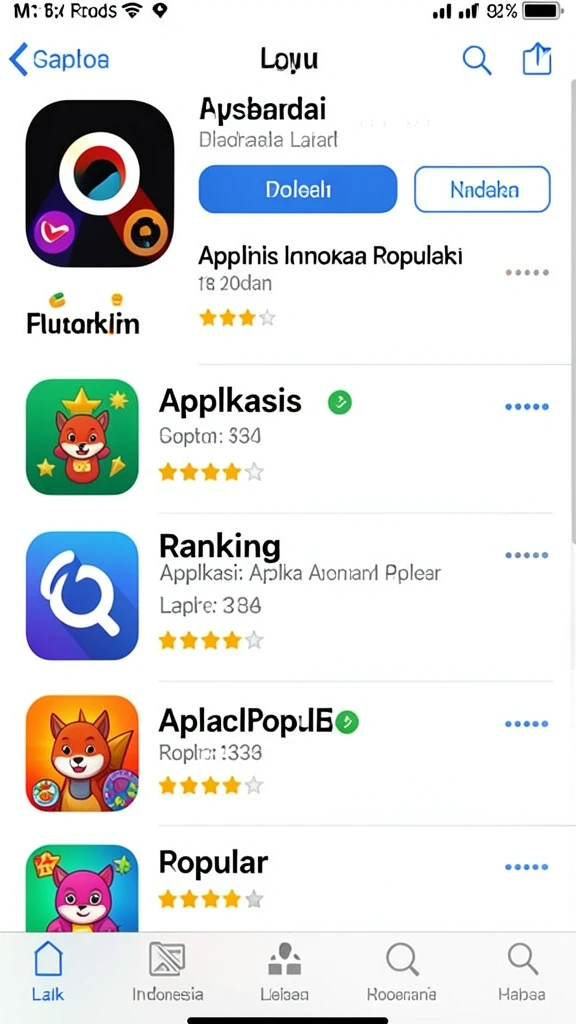This screenshot has width=576, height=1024.
Task: Open more options for AplaclPopulБ
Action: pyautogui.click(x=527, y=724)
